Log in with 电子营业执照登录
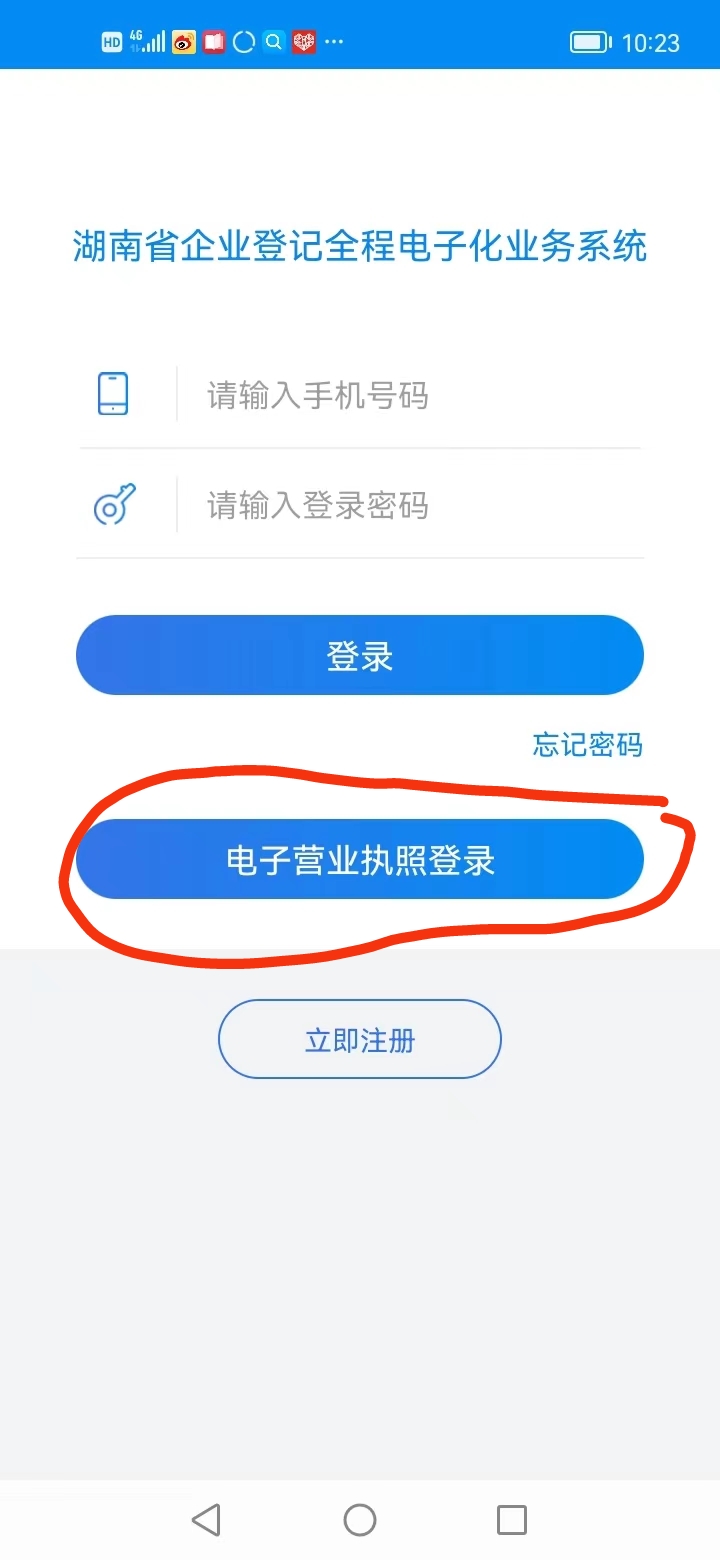 coord(360,860)
